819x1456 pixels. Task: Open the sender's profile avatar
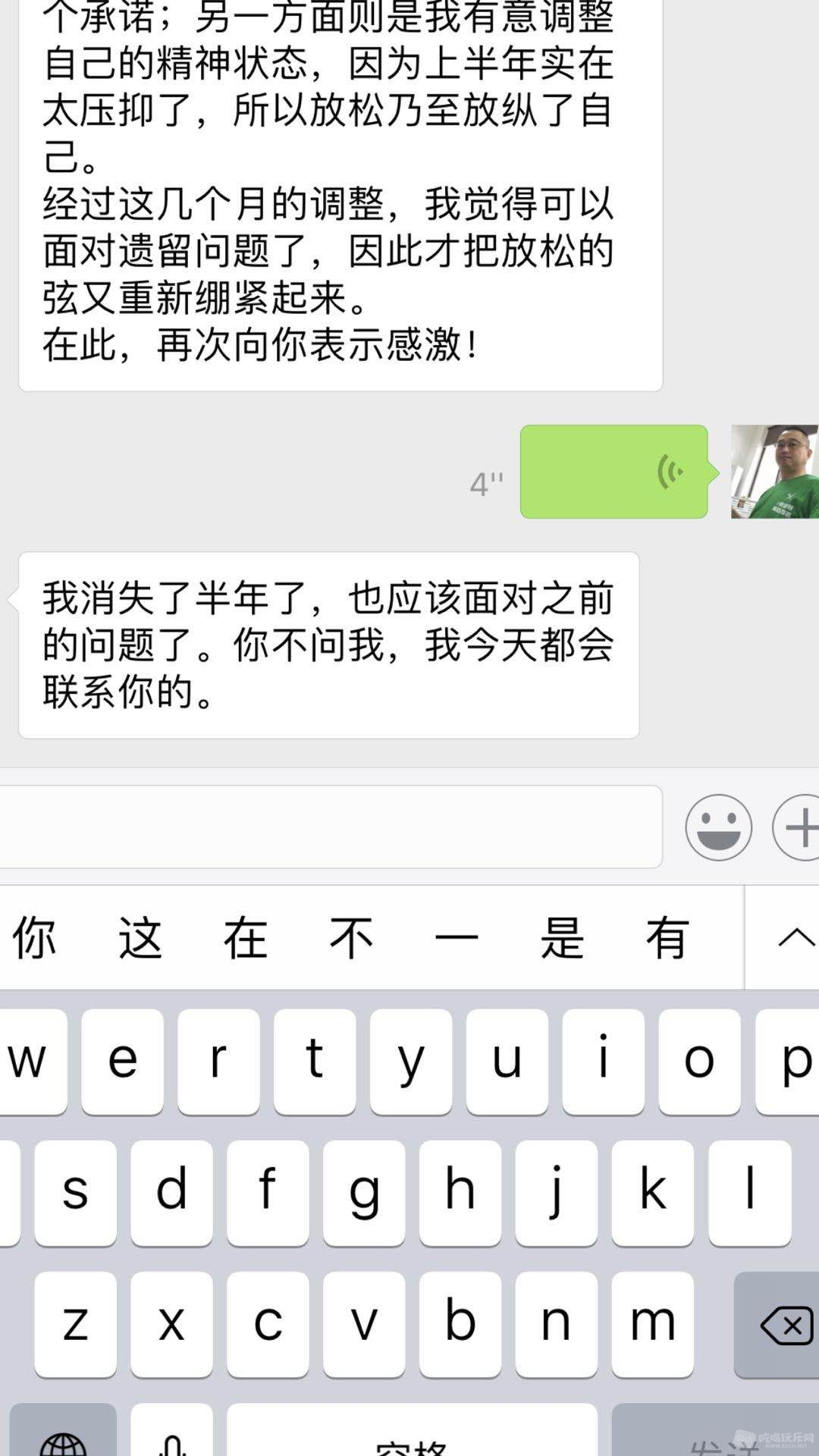click(774, 472)
